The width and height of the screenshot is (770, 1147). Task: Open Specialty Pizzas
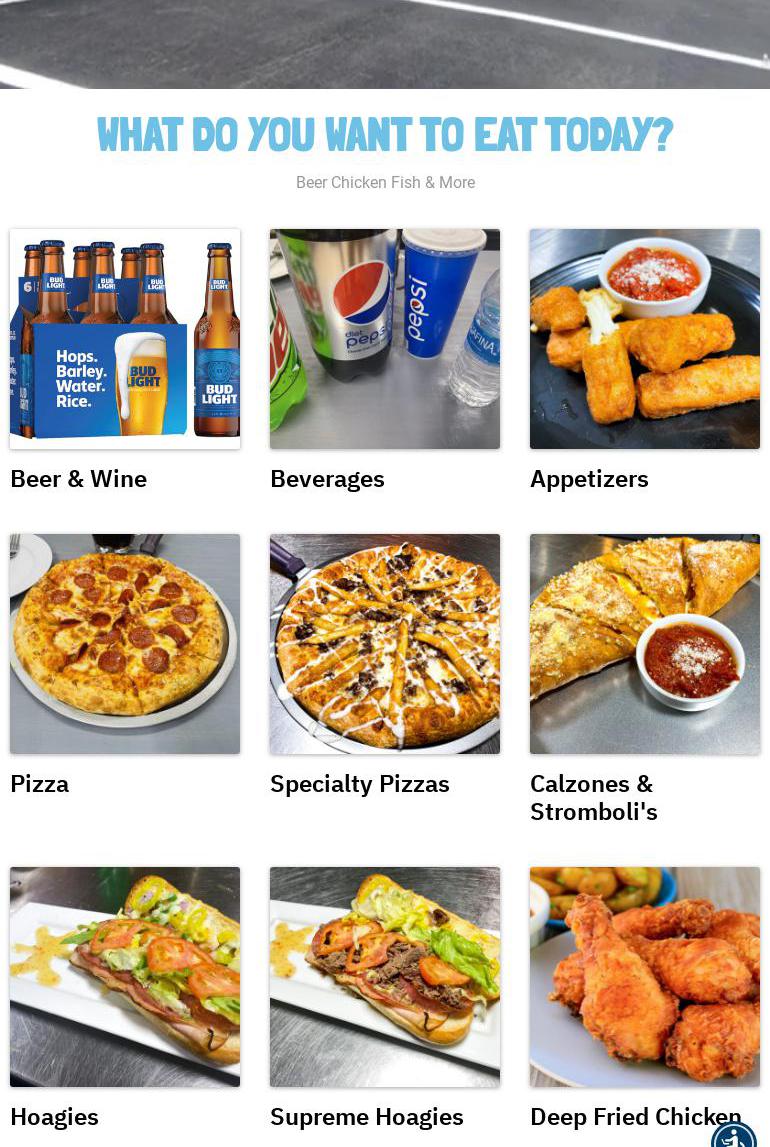point(384,644)
